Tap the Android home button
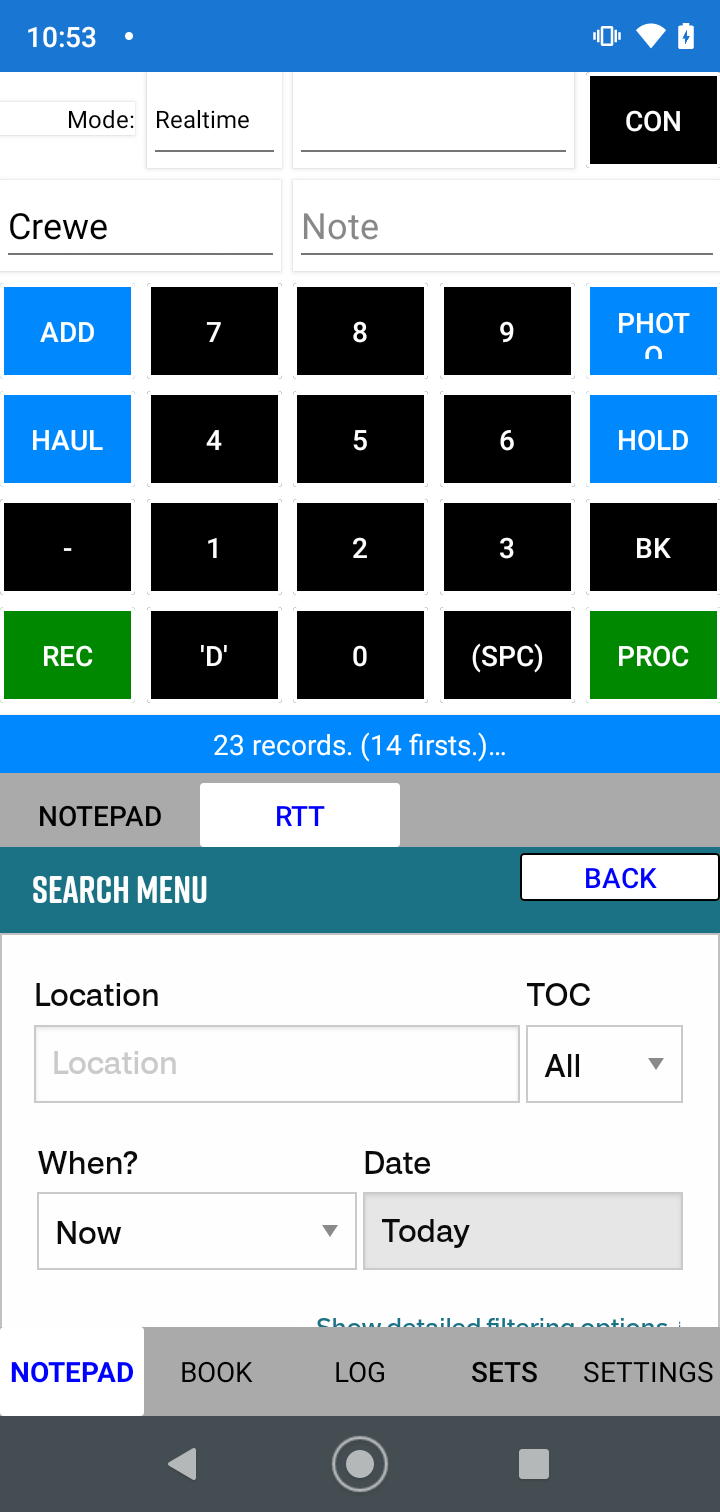The width and height of the screenshot is (720, 1512). click(360, 1463)
